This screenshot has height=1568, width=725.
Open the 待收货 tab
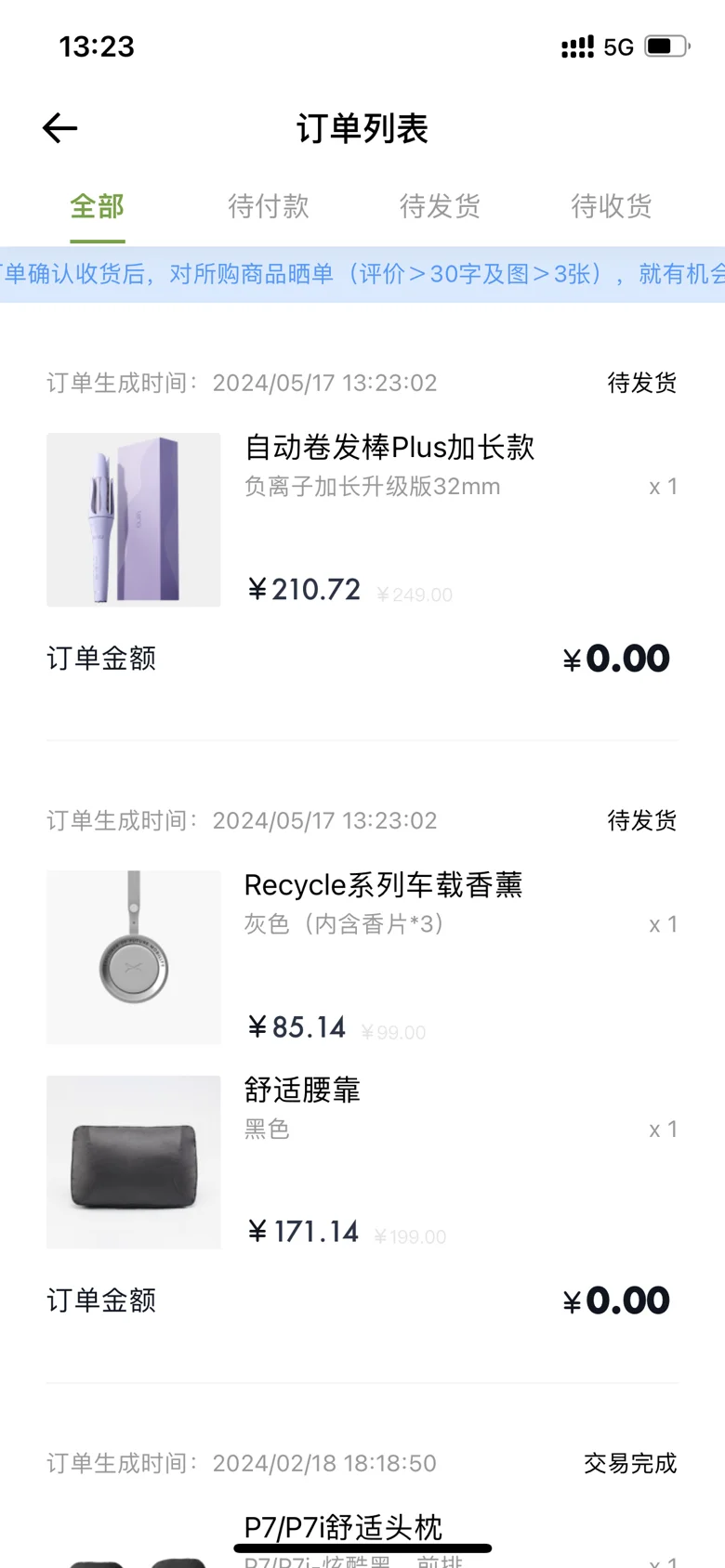[611, 206]
